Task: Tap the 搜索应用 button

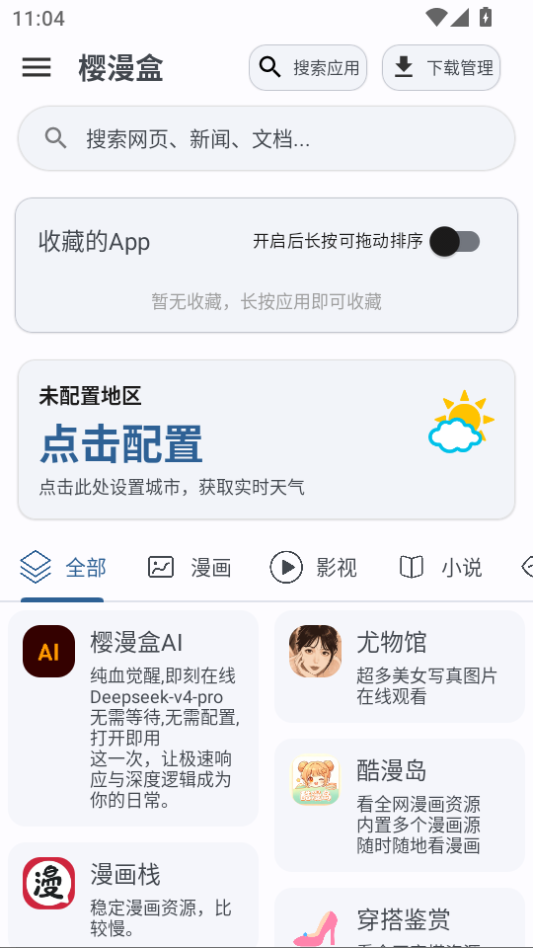Action: coord(308,68)
